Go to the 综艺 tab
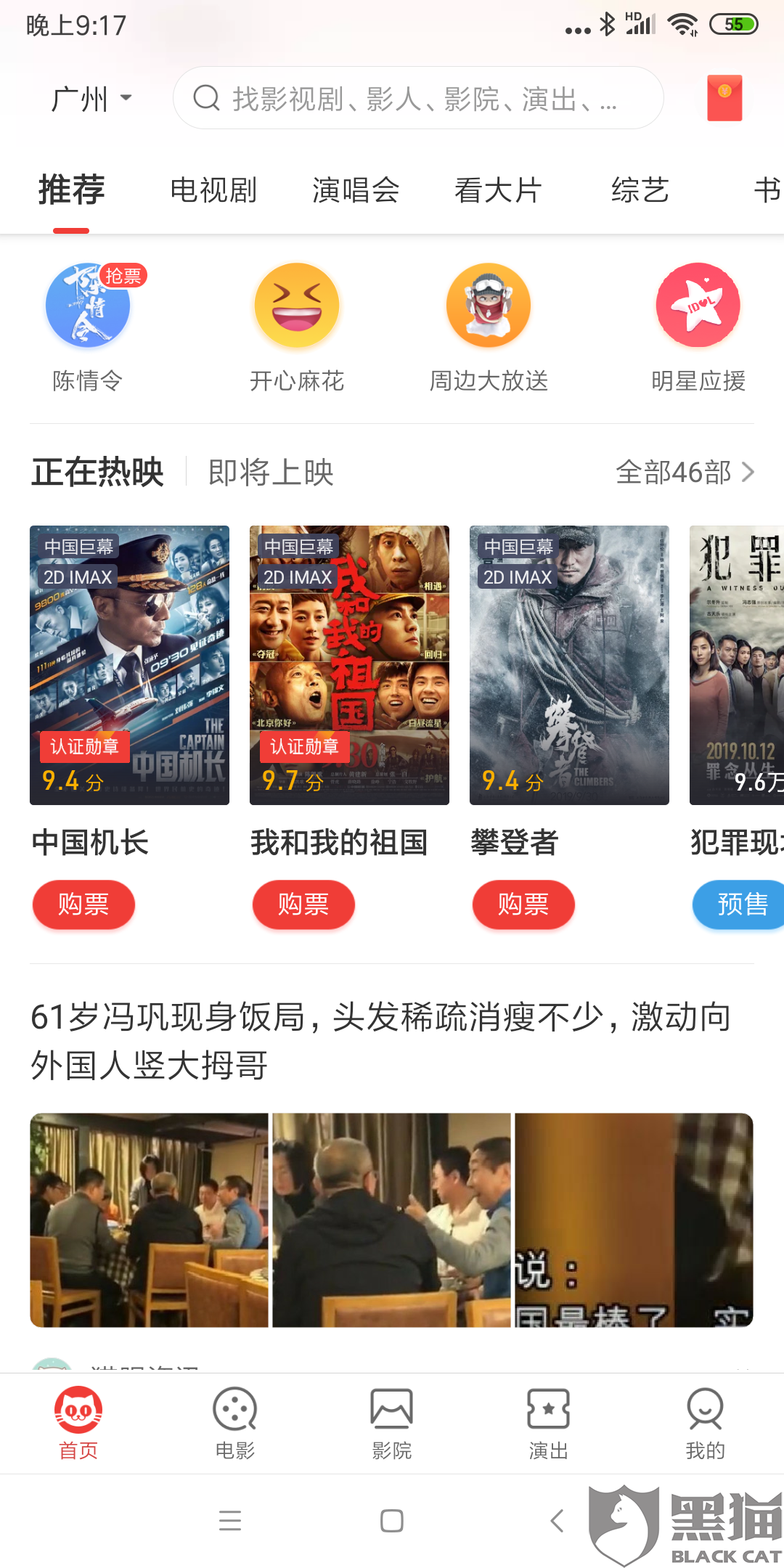Viewport: 784px width, 1568px height. (640, 190)
